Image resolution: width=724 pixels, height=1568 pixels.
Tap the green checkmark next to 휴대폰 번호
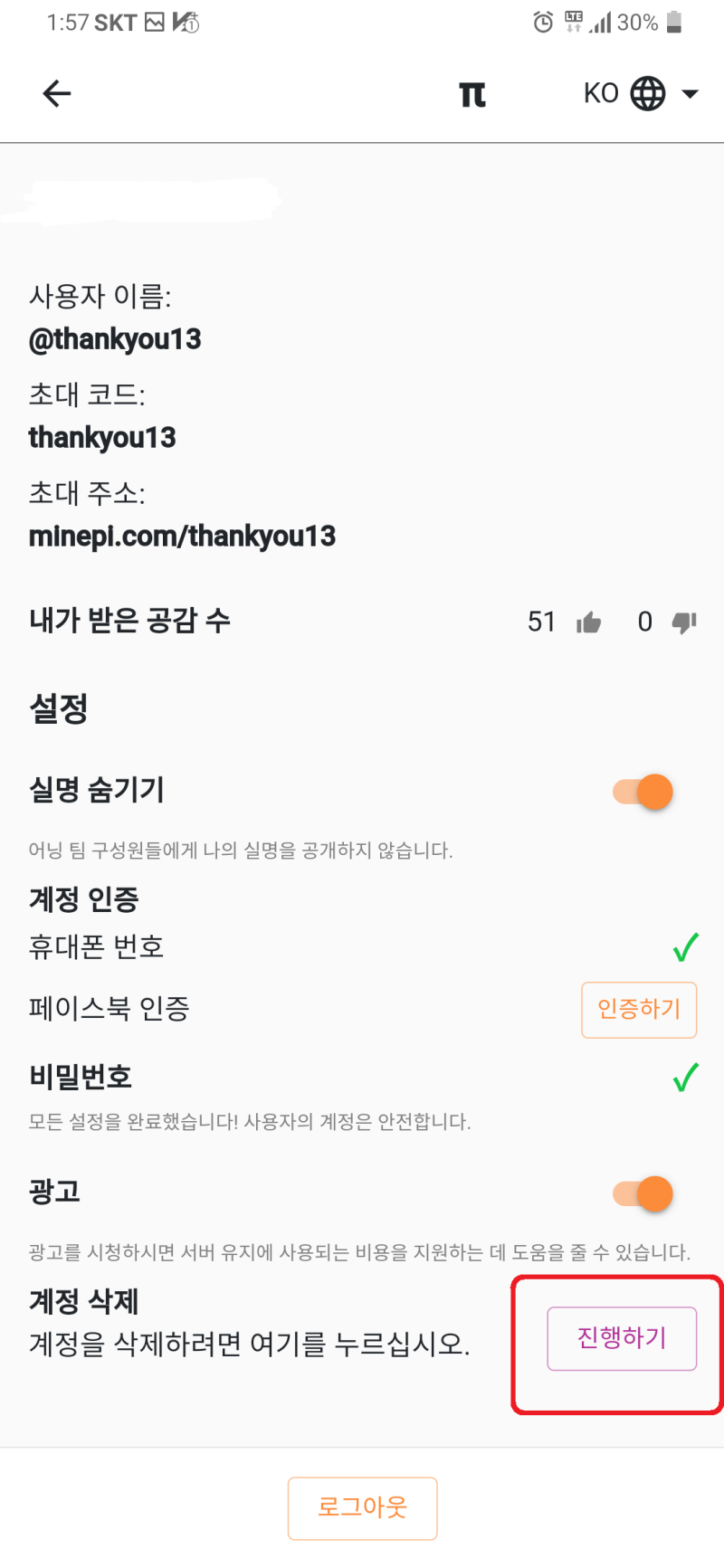(x=685, y=948)
